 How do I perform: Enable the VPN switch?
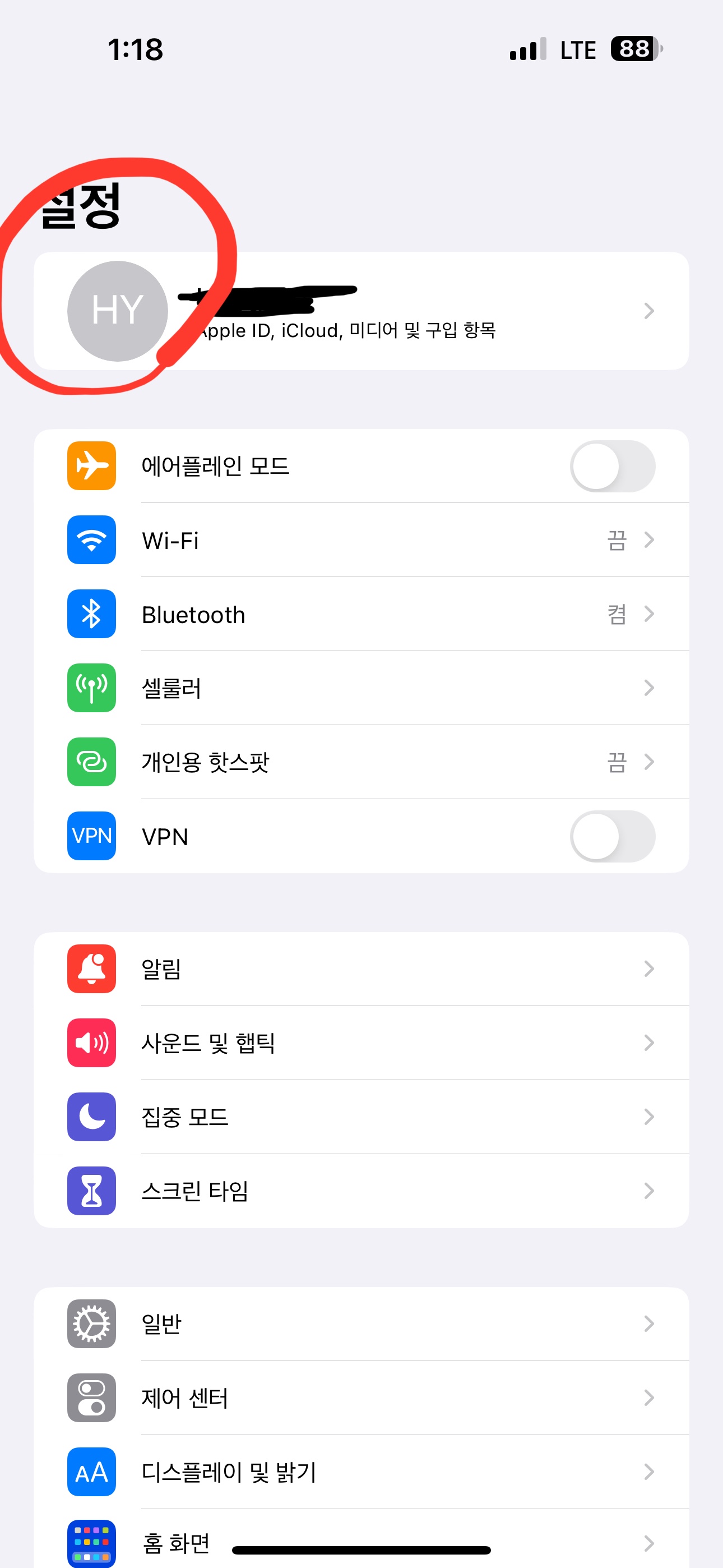tap(611, 836)
